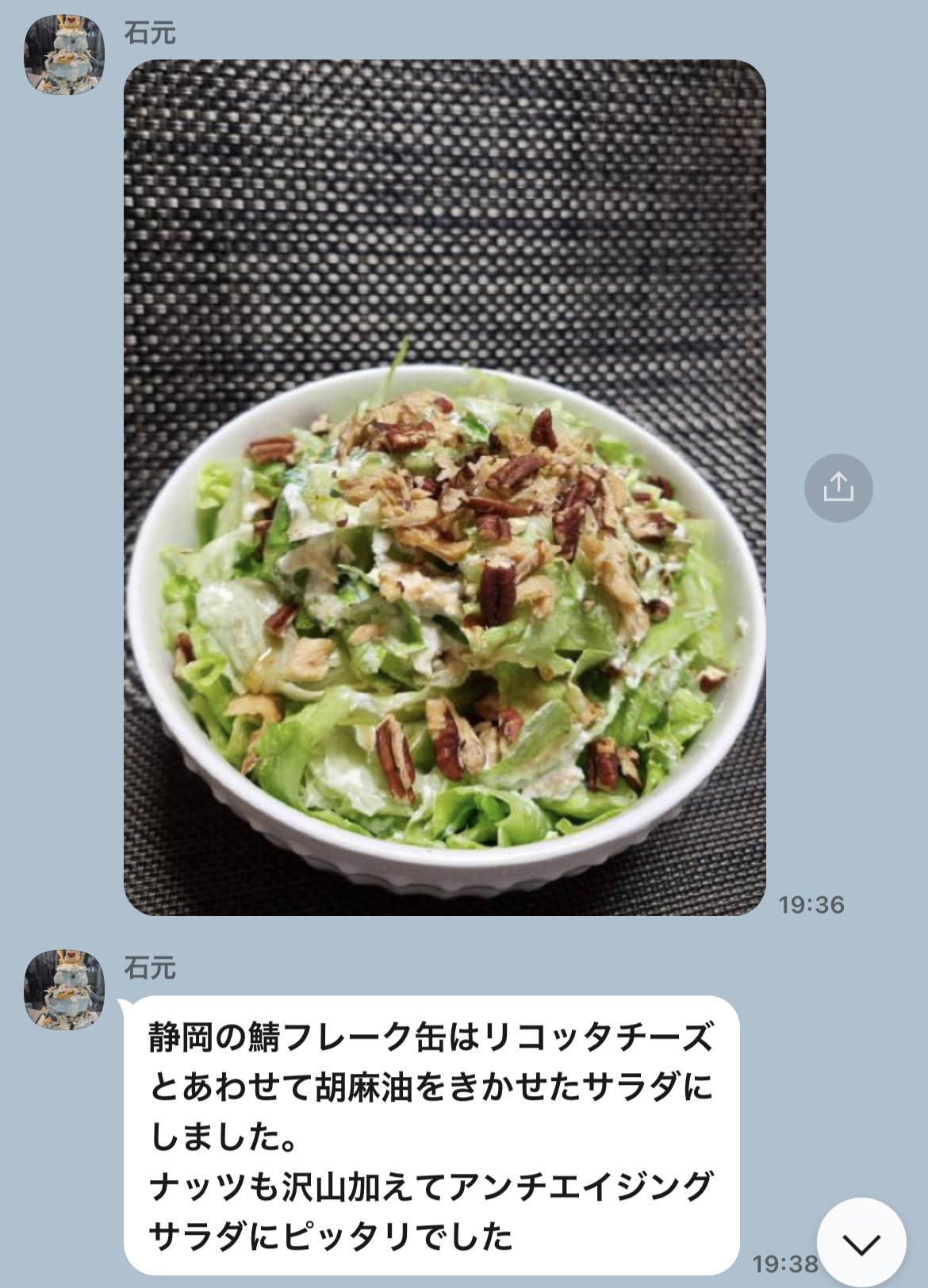Viewport: 928px width, 1288px height.
Task: Open the salad photo sent at 19:36
Action: (444, 488)
